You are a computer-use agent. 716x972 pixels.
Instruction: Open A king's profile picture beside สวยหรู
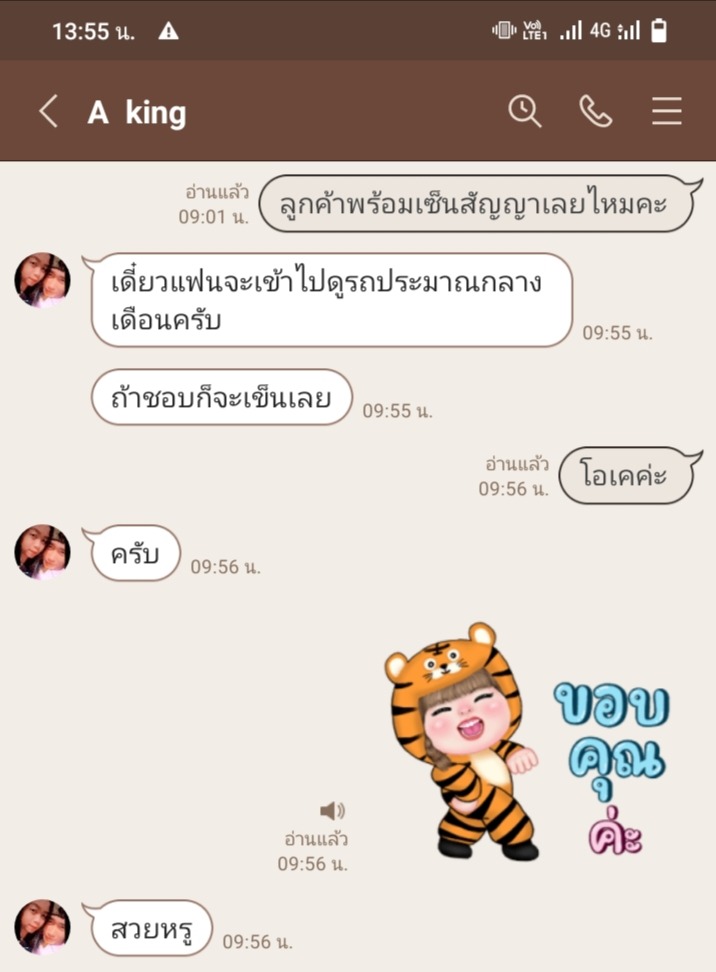pos(42,926)
